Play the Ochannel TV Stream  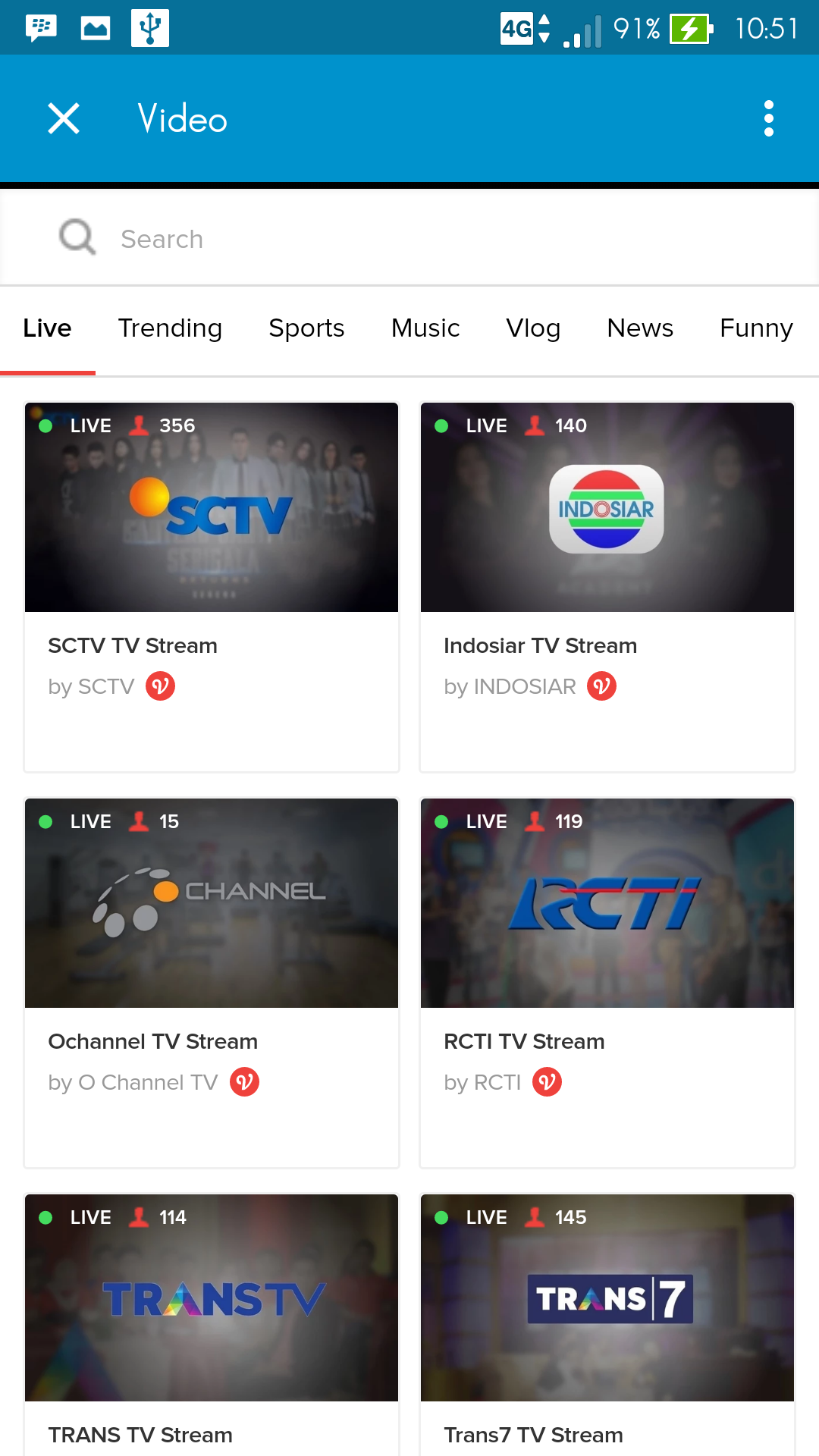(x=212, y=903)
